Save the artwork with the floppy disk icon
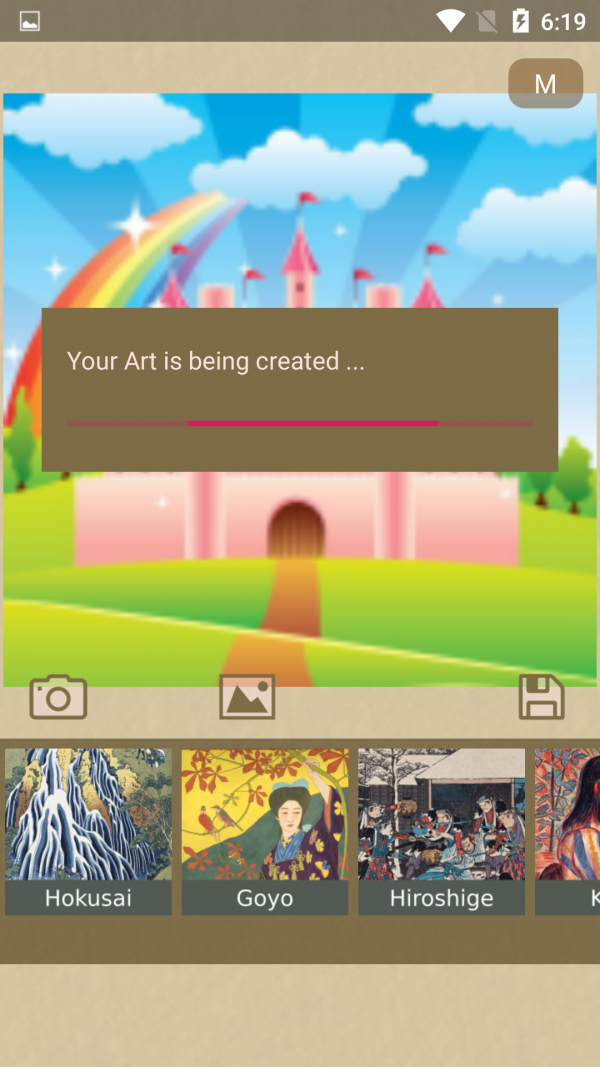 pos(541,697)
